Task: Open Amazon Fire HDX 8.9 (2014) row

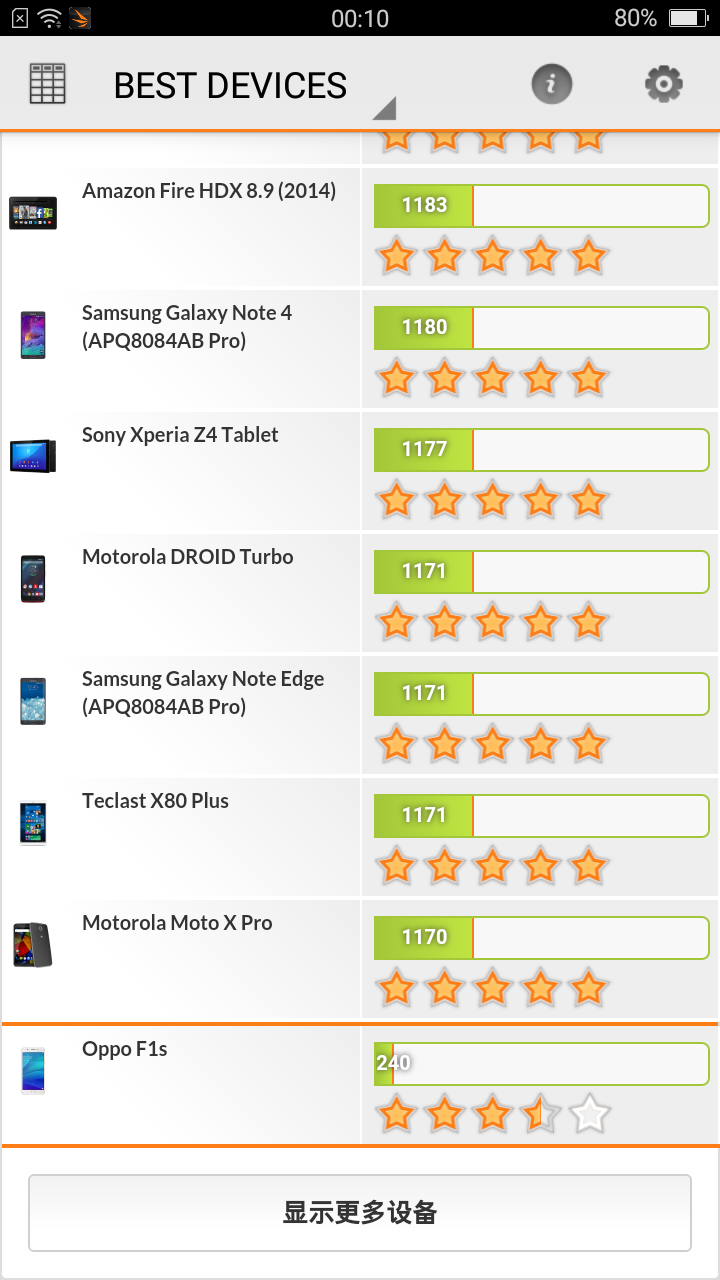Action: (x=360, y=227)
